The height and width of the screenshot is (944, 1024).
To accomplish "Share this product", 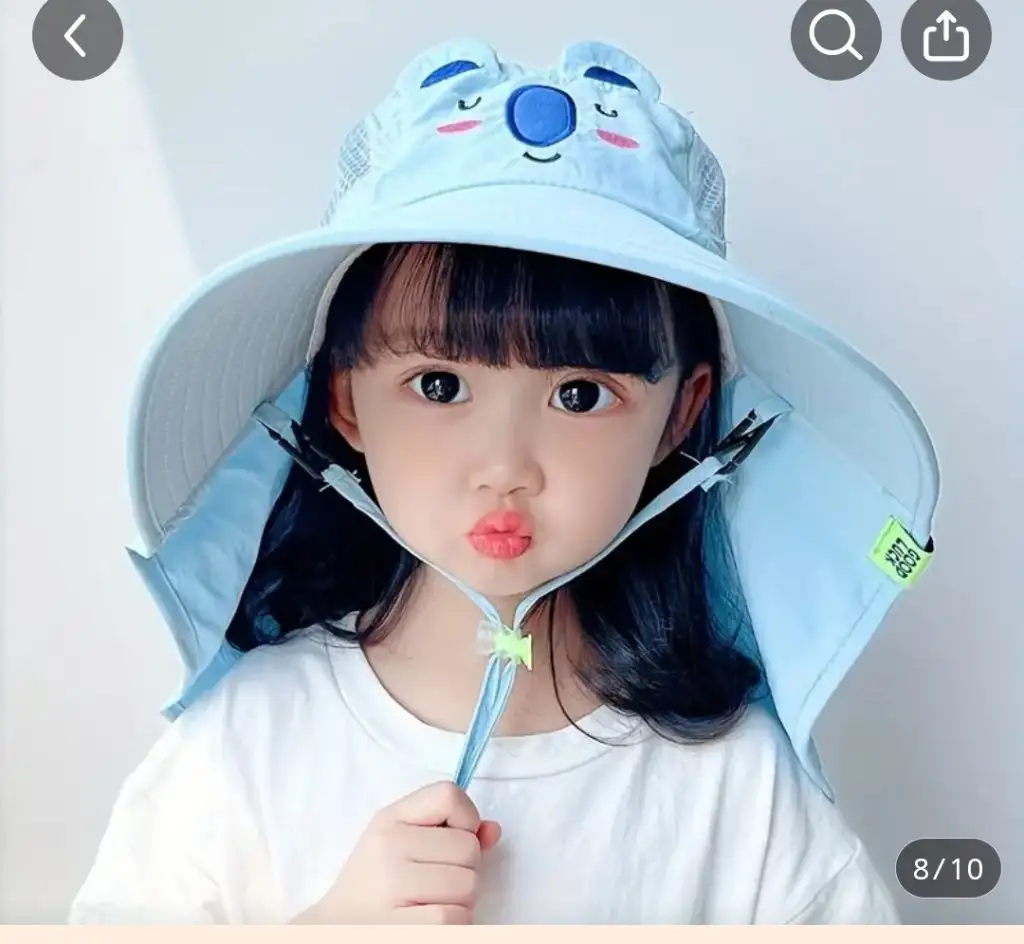I will (946, 37).
